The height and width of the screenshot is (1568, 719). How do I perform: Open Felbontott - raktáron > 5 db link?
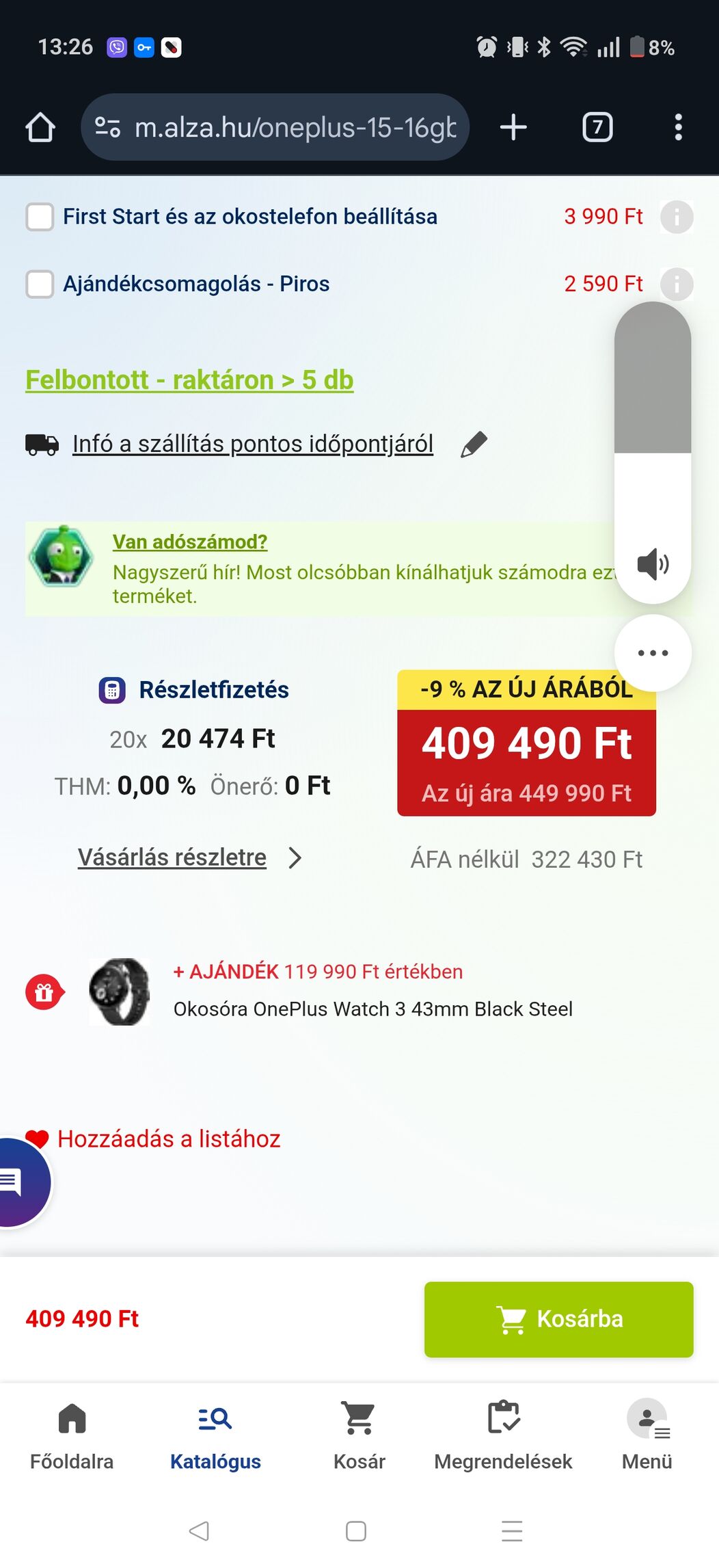click(x=189, y=380)
